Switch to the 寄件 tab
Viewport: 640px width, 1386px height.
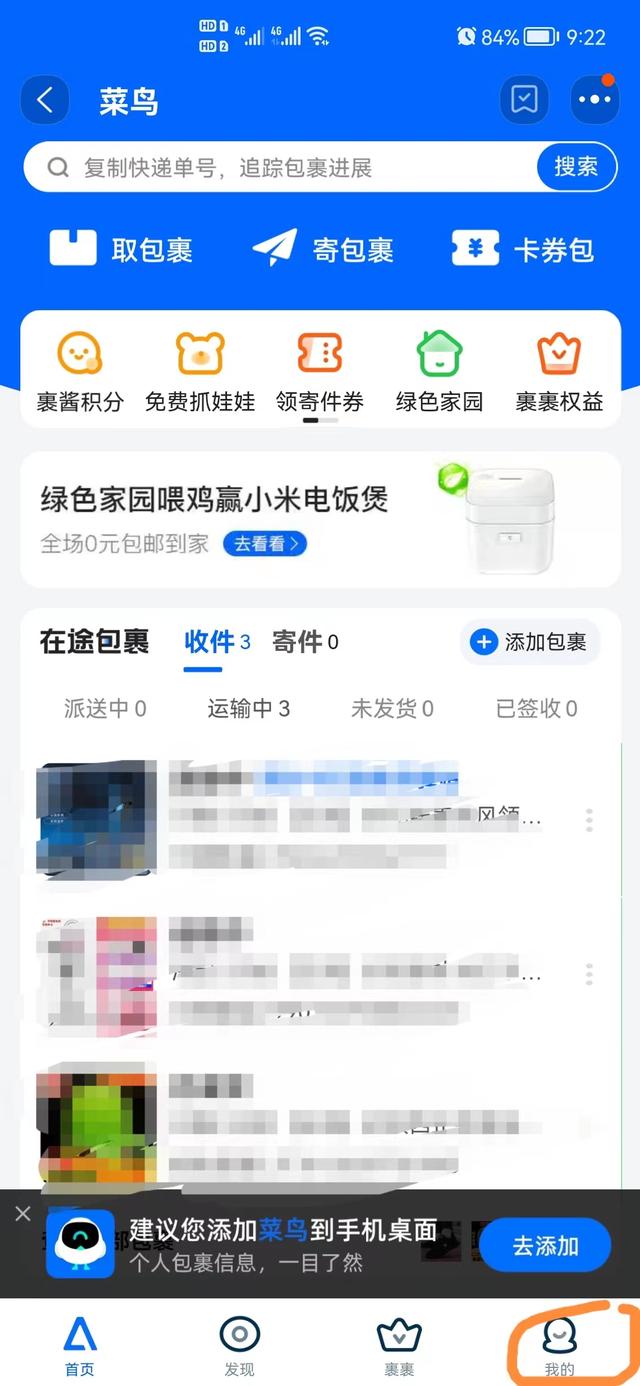pos(305,642)
